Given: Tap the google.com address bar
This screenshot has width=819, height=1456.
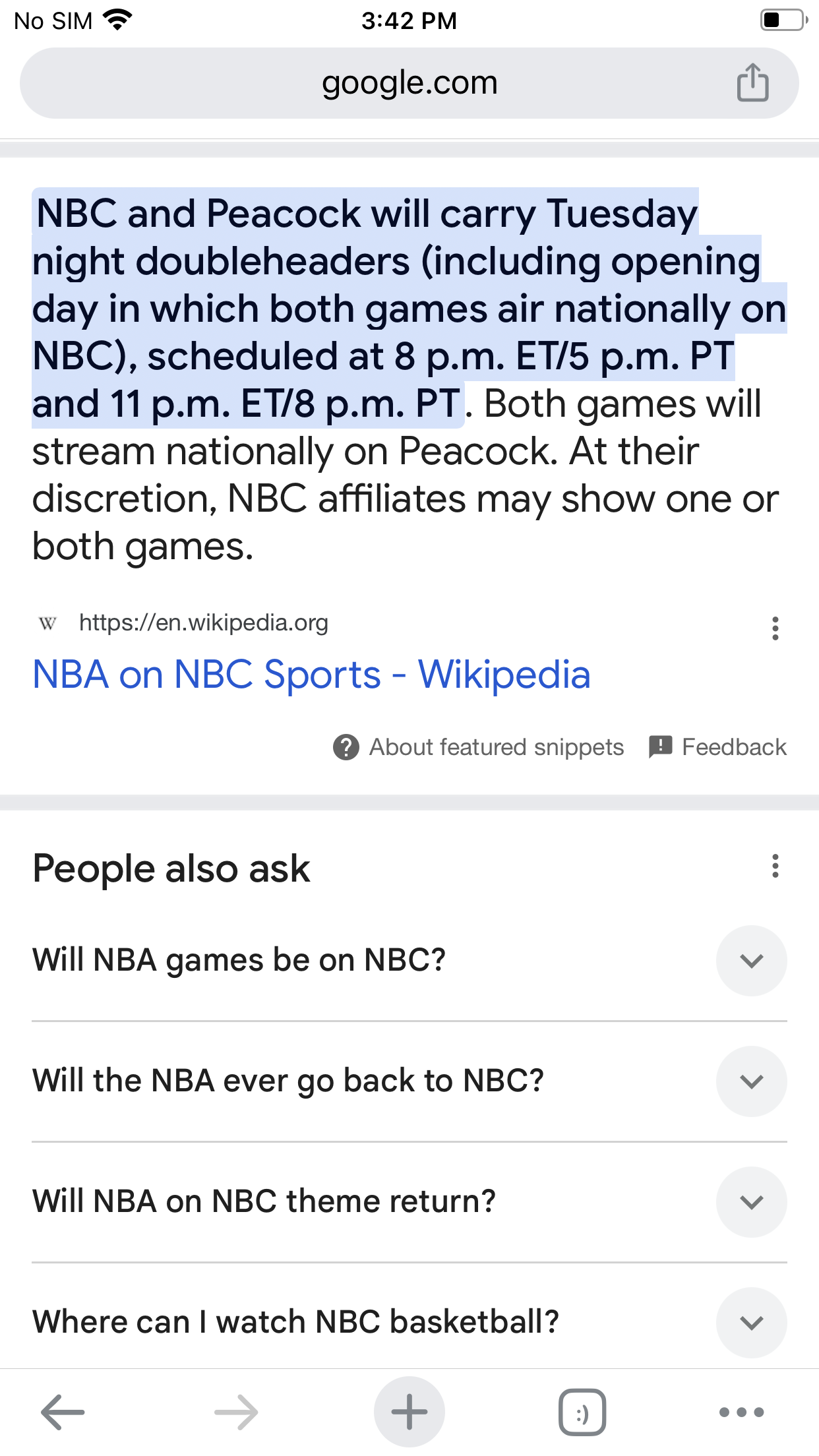Looking at the screenshot, I should point(409,83).
